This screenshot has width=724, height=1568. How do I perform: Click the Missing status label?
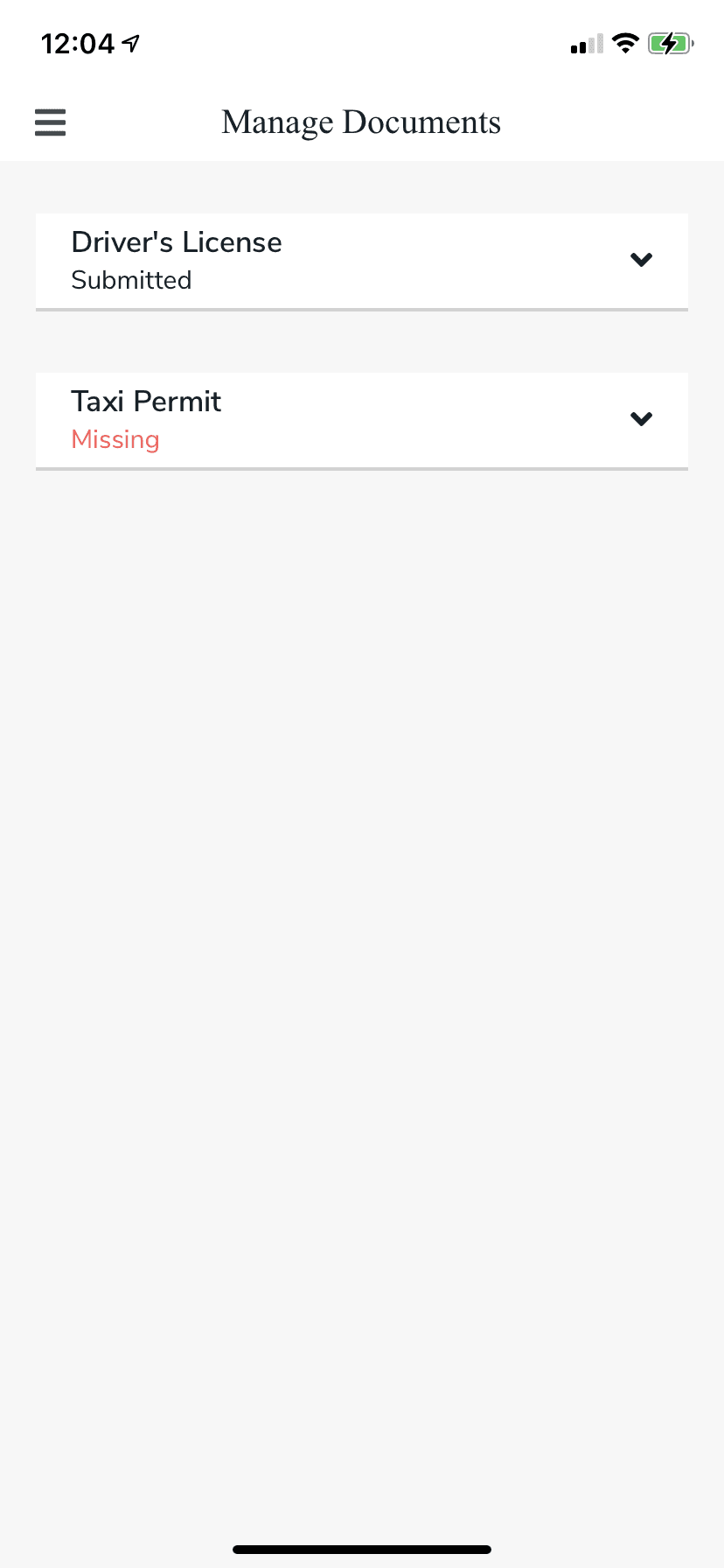(115, 439)
